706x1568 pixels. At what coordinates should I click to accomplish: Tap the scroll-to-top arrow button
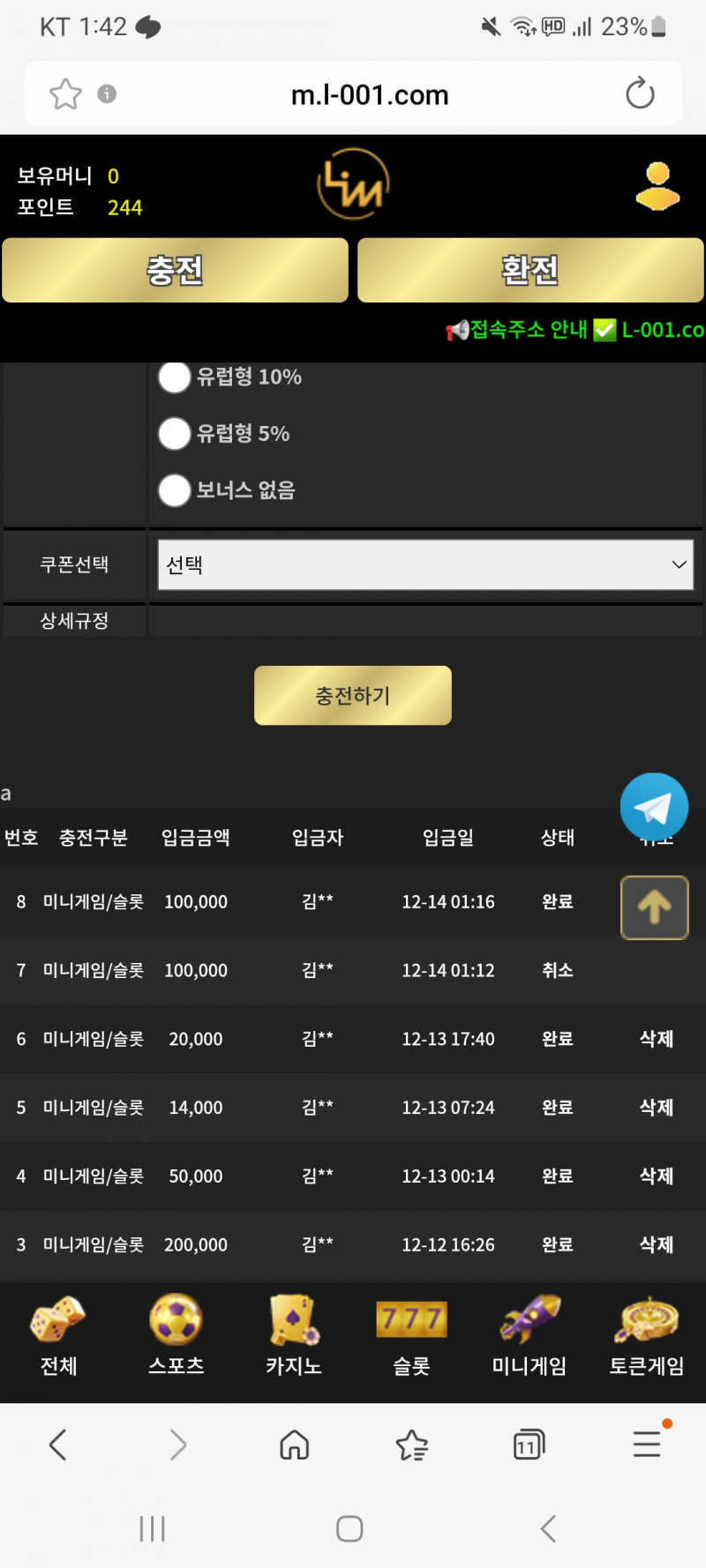654,907
